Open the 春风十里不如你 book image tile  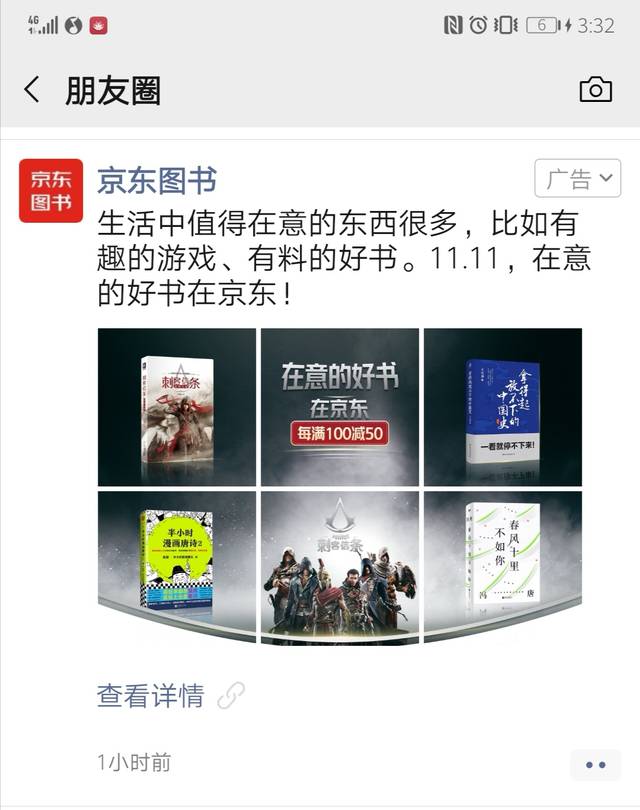[x=502, y=567]
